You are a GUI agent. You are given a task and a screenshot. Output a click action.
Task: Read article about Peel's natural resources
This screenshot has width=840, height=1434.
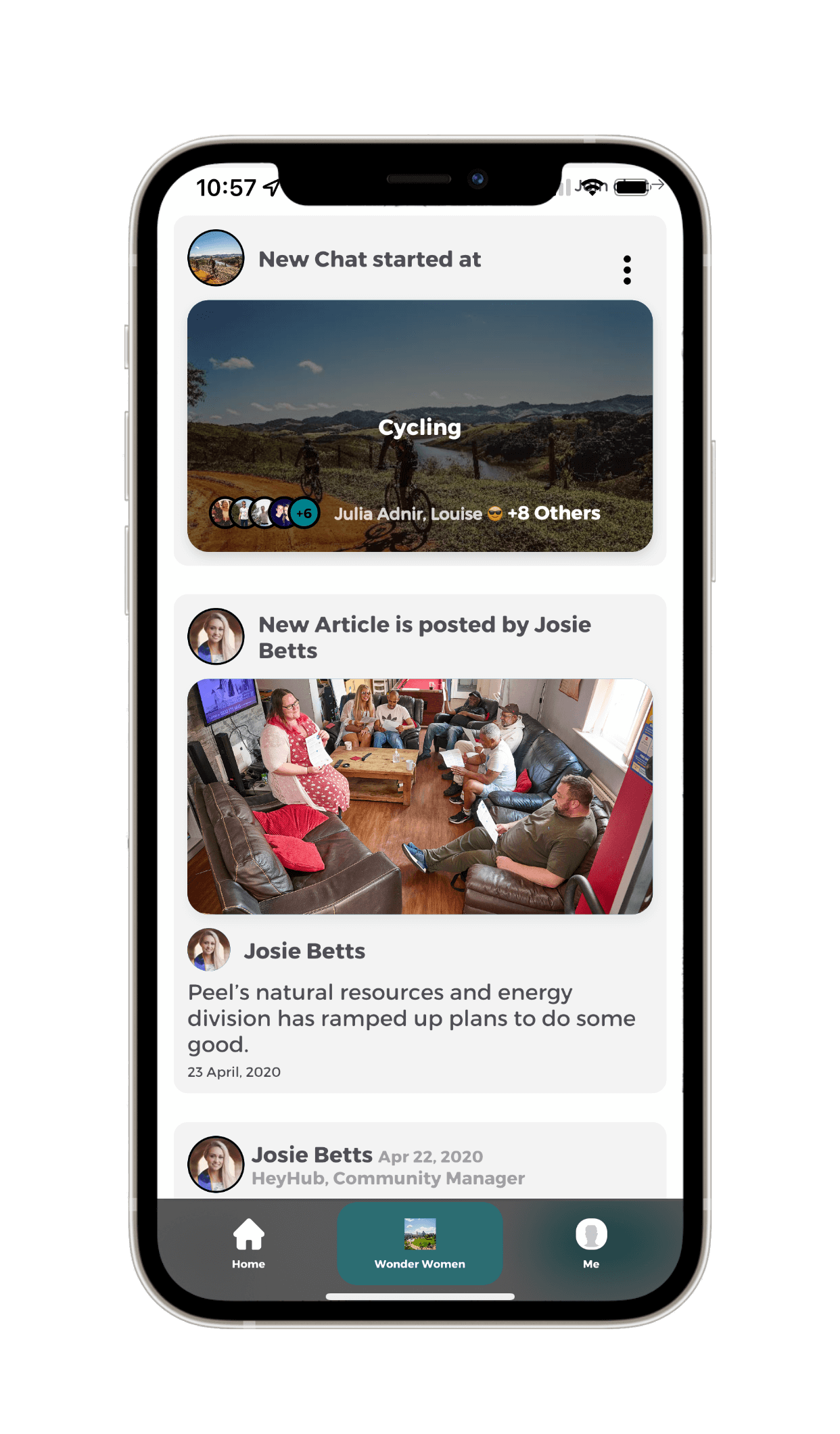pos(411,1018)
